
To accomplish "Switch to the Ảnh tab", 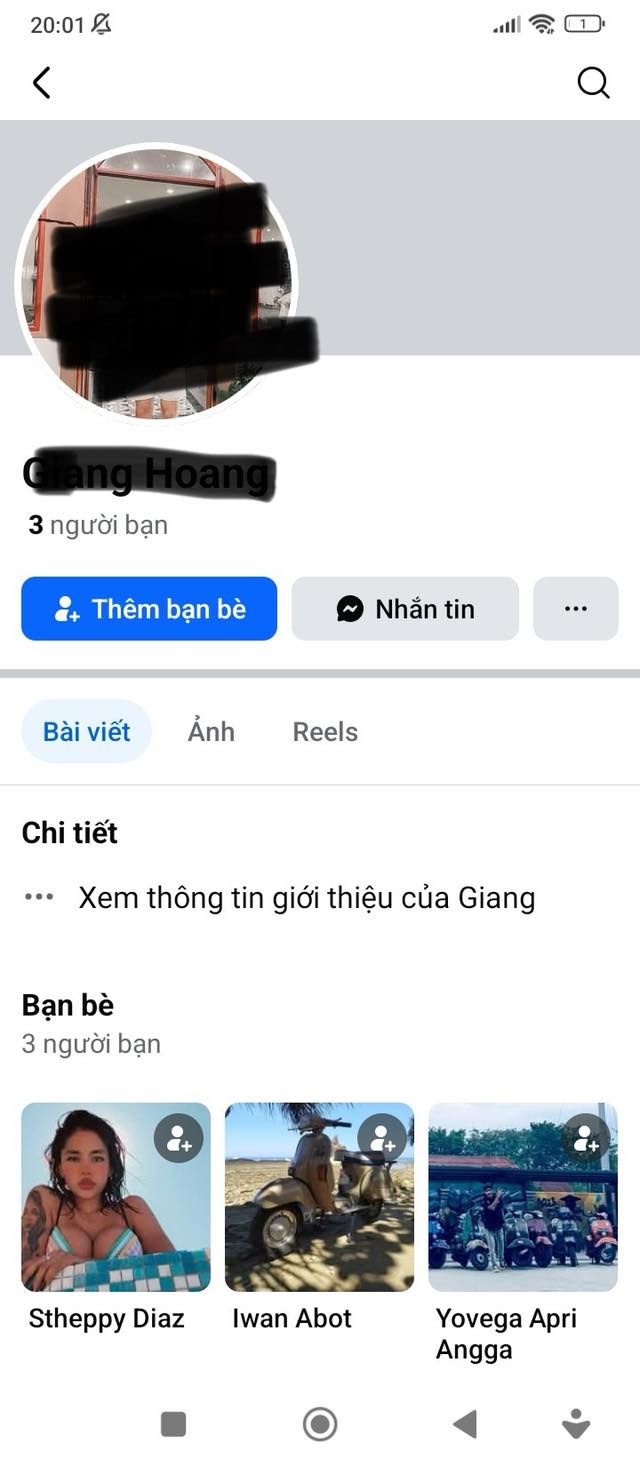I will pos(211,732).
